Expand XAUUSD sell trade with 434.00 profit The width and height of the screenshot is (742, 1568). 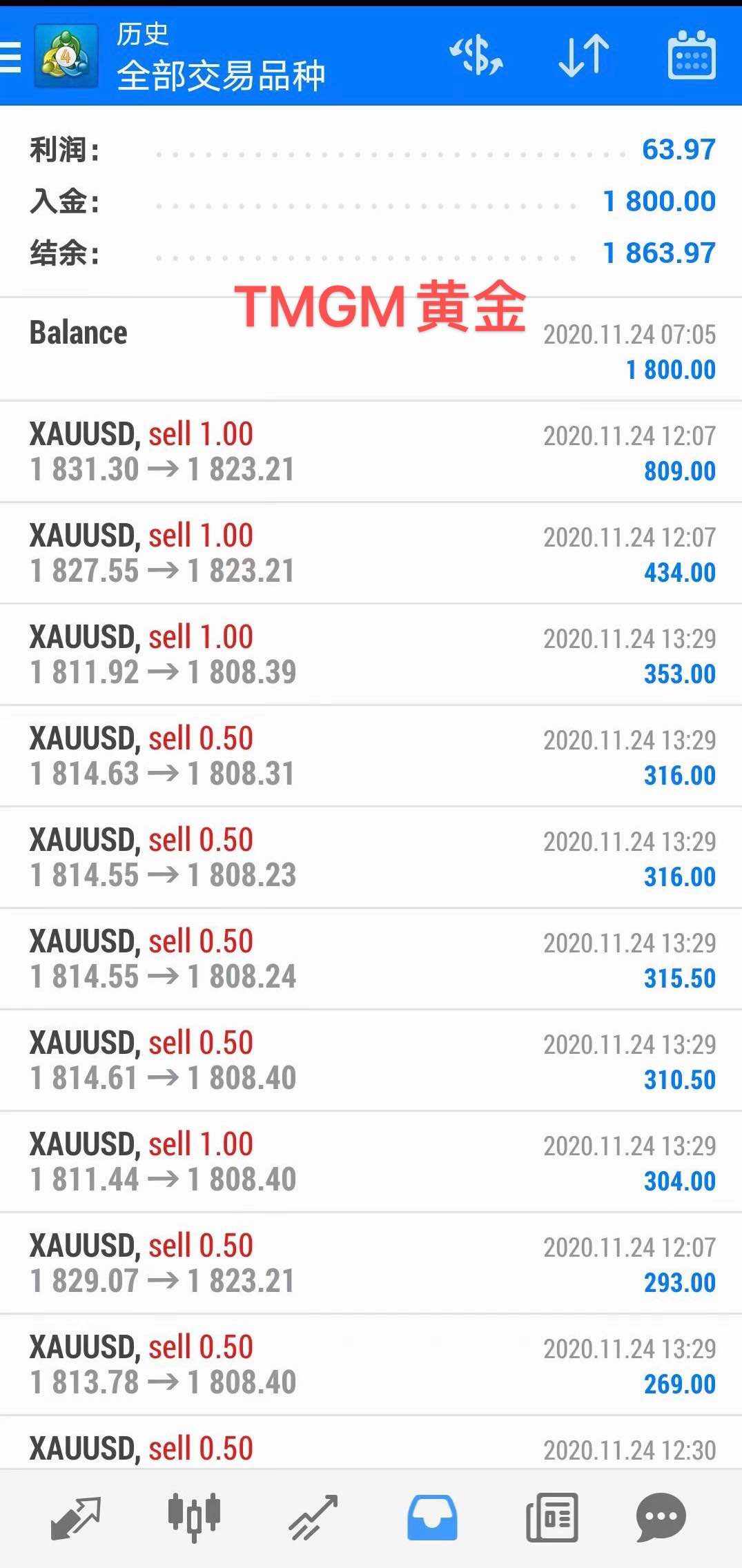point(371,553)
